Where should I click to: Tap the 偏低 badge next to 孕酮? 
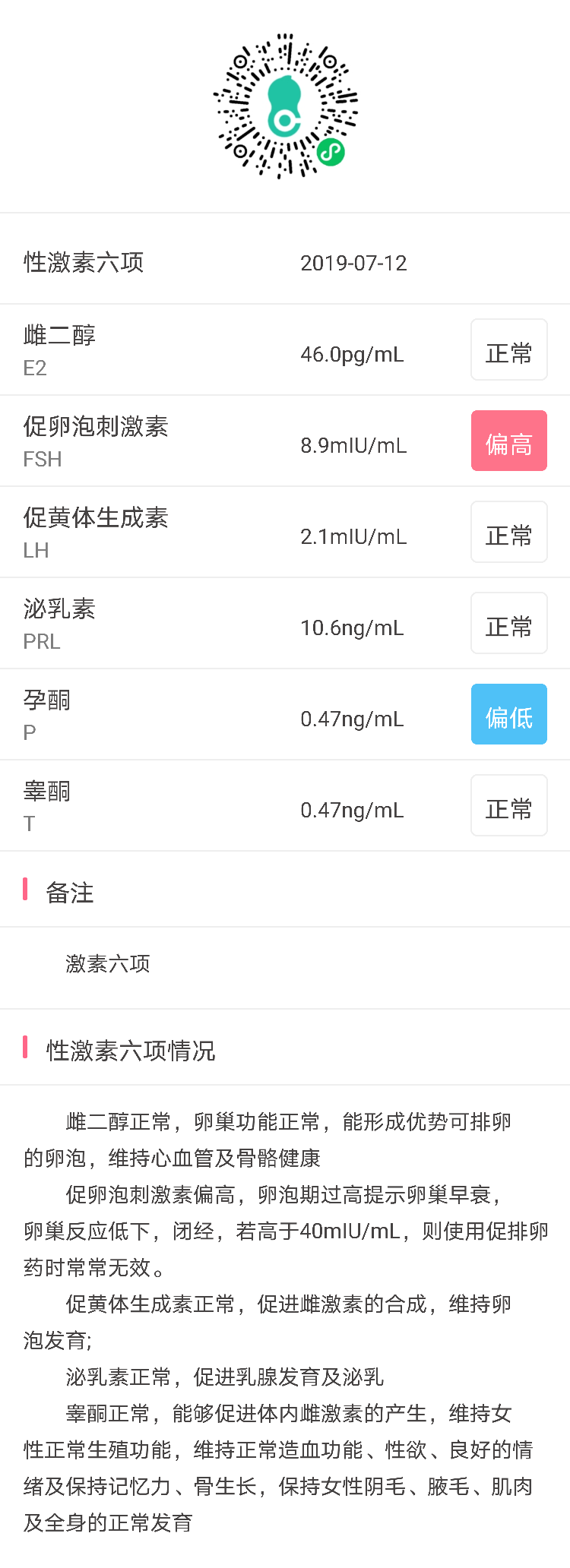click(x=508, y=713)
